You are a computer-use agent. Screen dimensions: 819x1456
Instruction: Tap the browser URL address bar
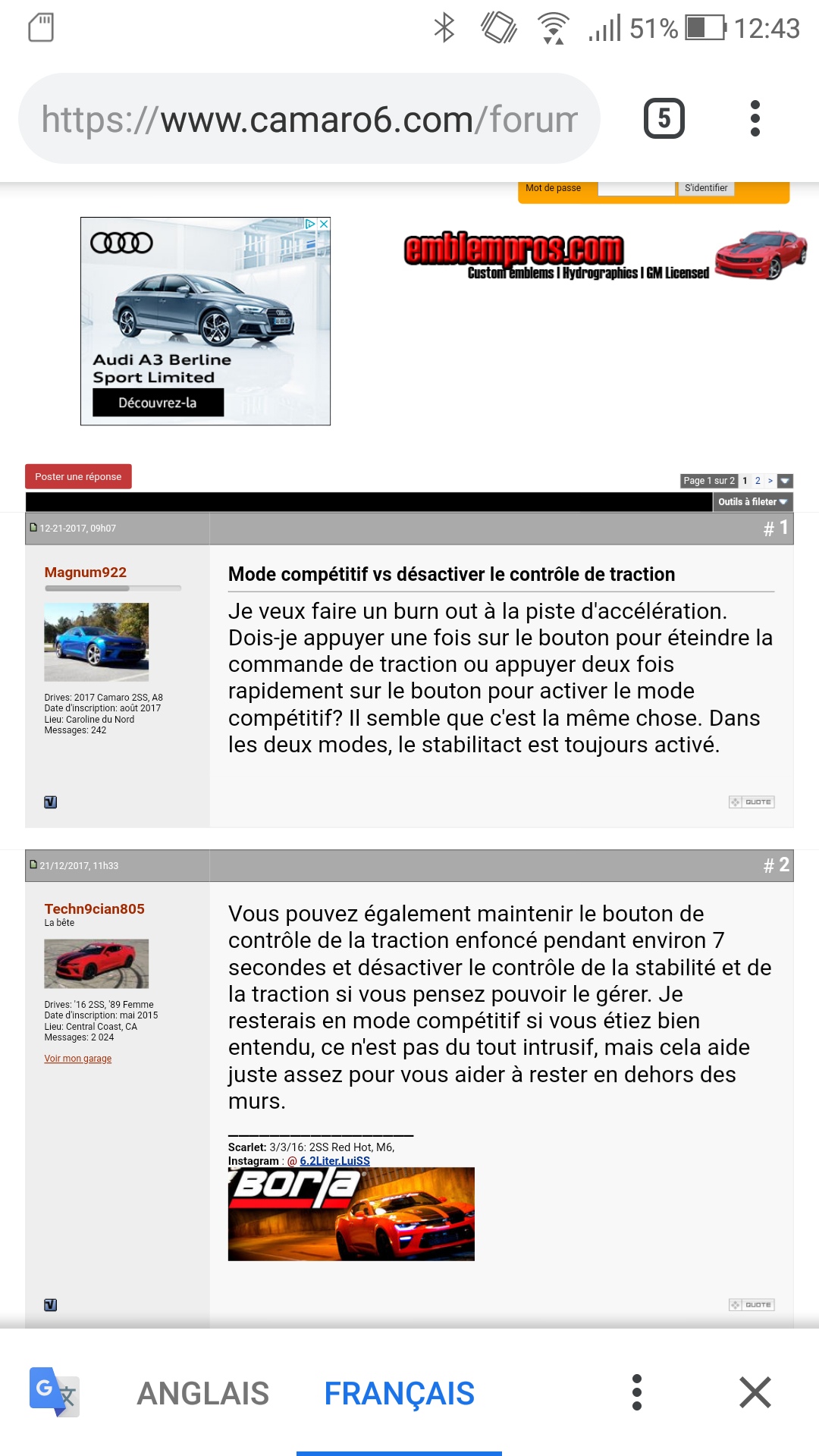click(309, 119)
